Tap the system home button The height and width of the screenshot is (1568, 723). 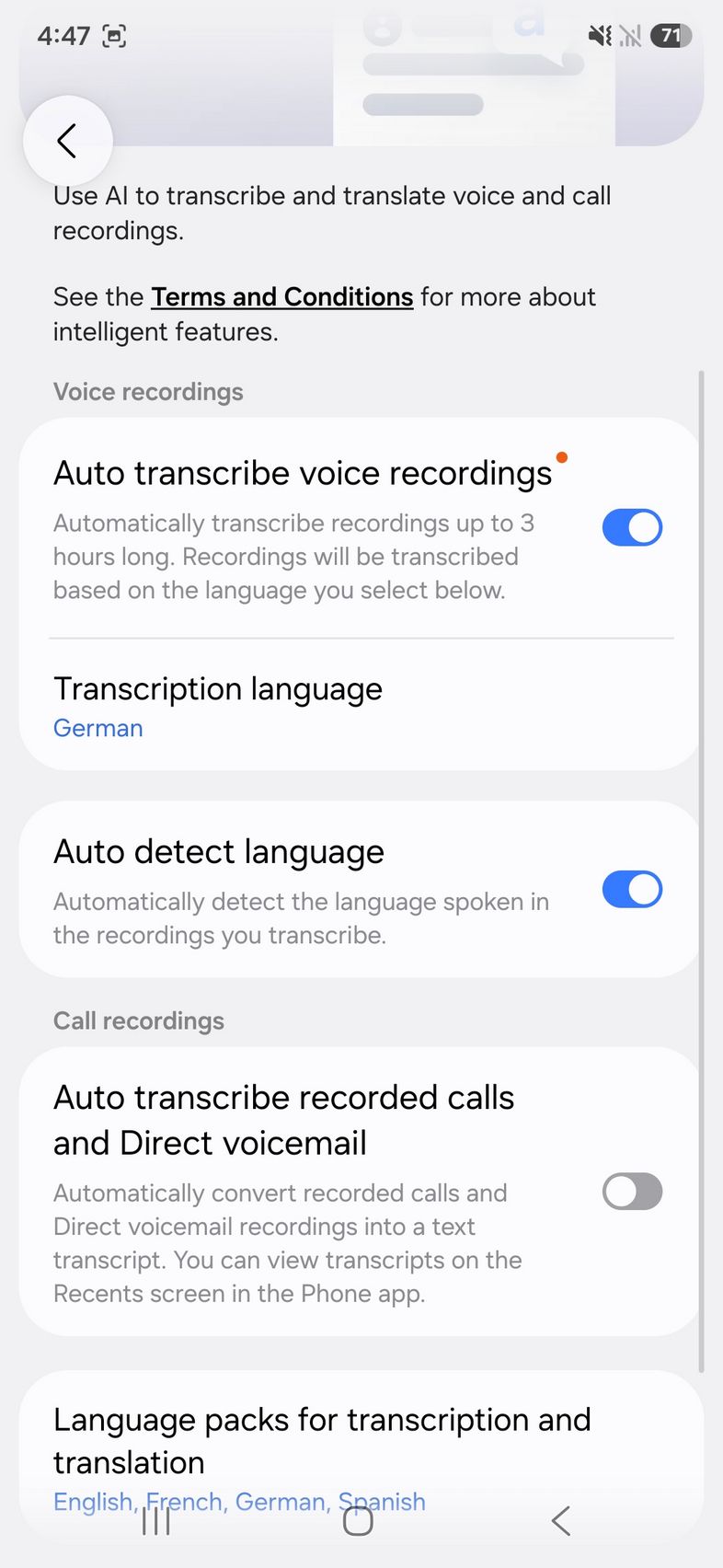click(x=358, y=1521)
